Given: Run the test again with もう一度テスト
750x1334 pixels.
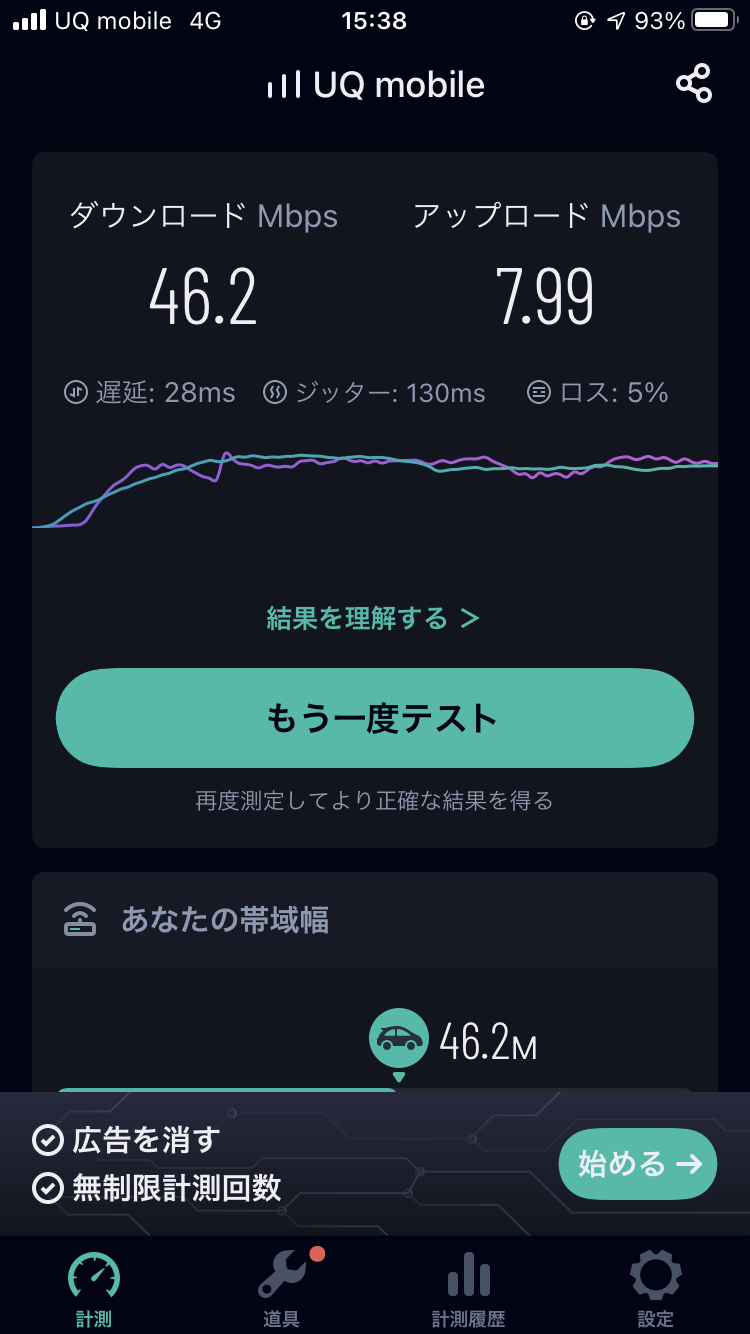Looking at the screenshot, I should pyautogui.click(x=375, y=718).
